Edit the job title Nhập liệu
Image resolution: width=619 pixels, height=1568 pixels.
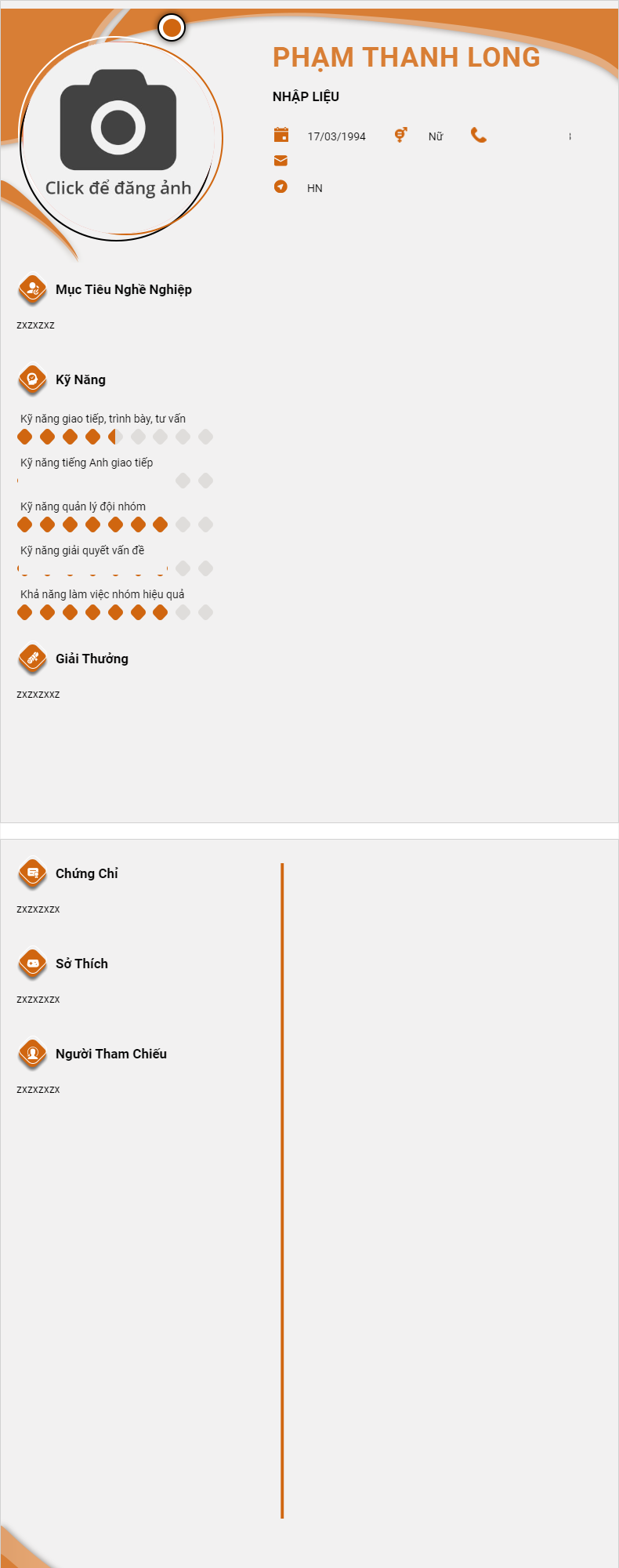click(306, 96)
